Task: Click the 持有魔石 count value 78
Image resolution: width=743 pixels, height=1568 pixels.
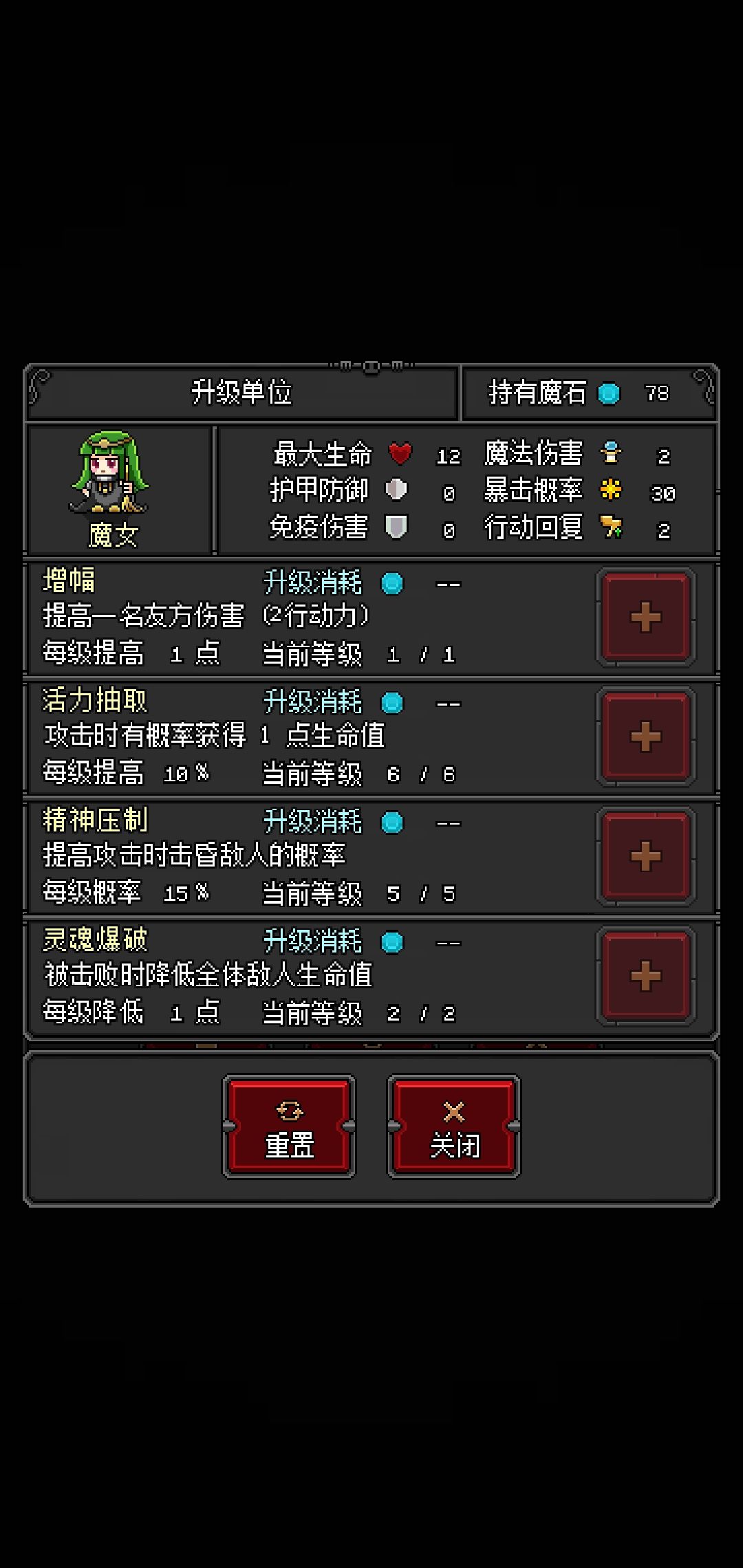Action: pyautogui.click(x=658, y=393)
